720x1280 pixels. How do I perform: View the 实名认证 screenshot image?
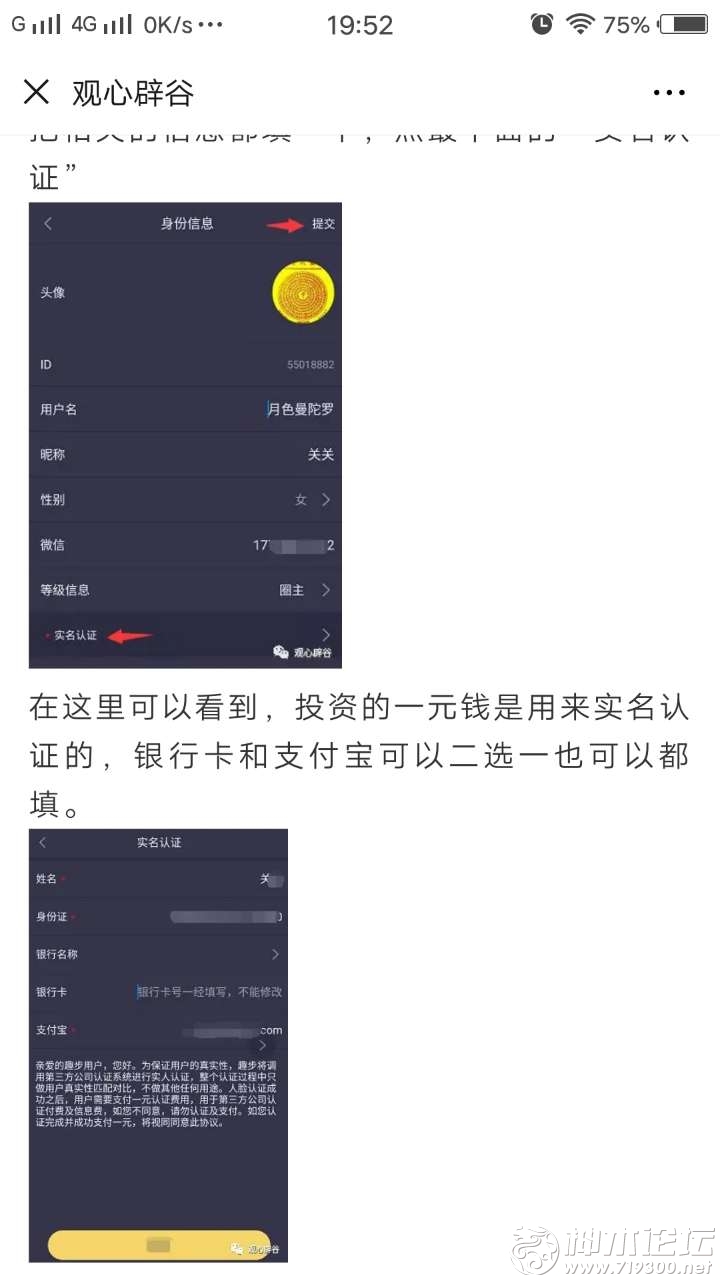tap(158, 1045)
